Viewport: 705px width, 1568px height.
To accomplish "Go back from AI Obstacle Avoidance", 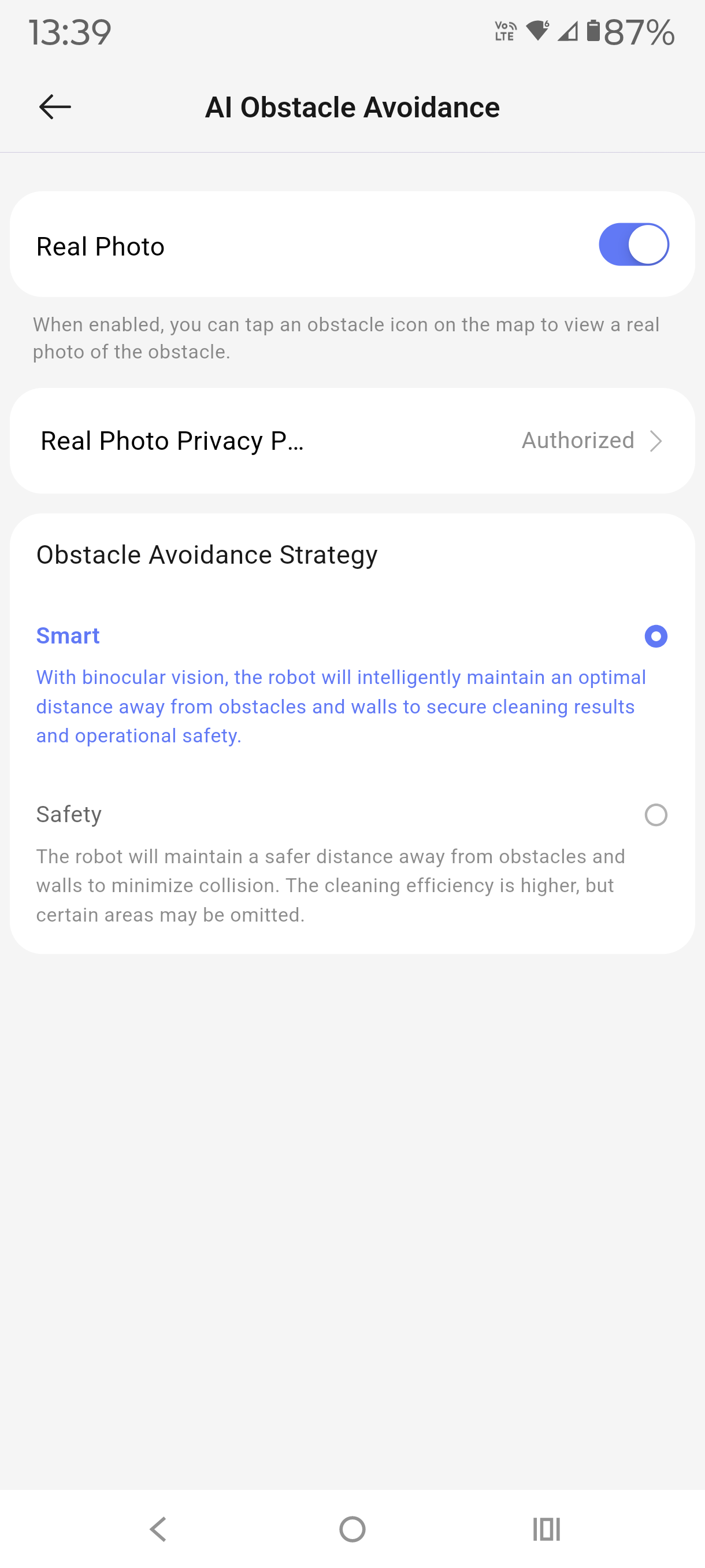I will tap(55, 107).
